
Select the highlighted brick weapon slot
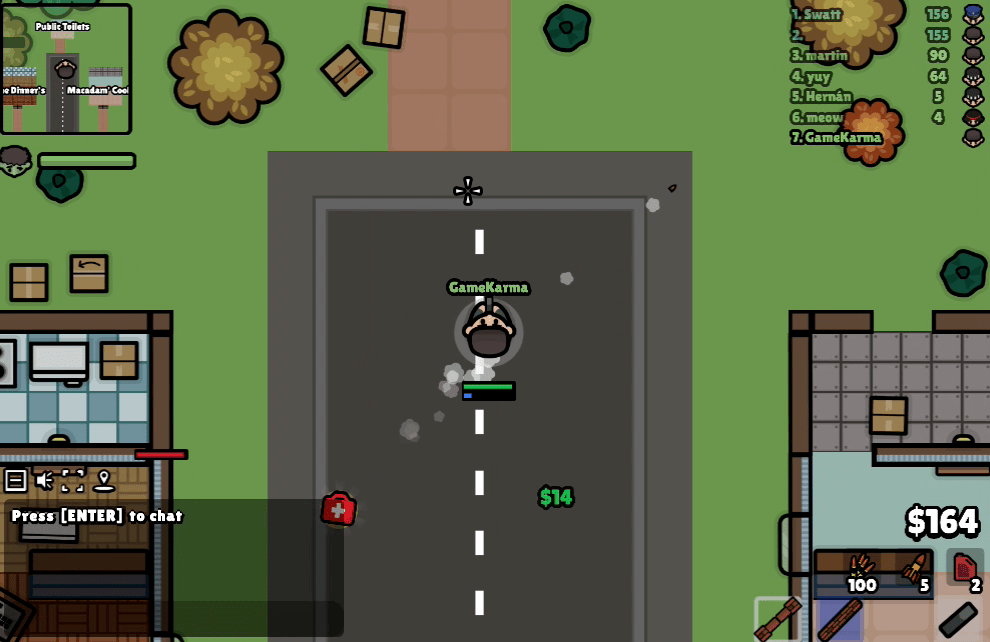point(840,619)
